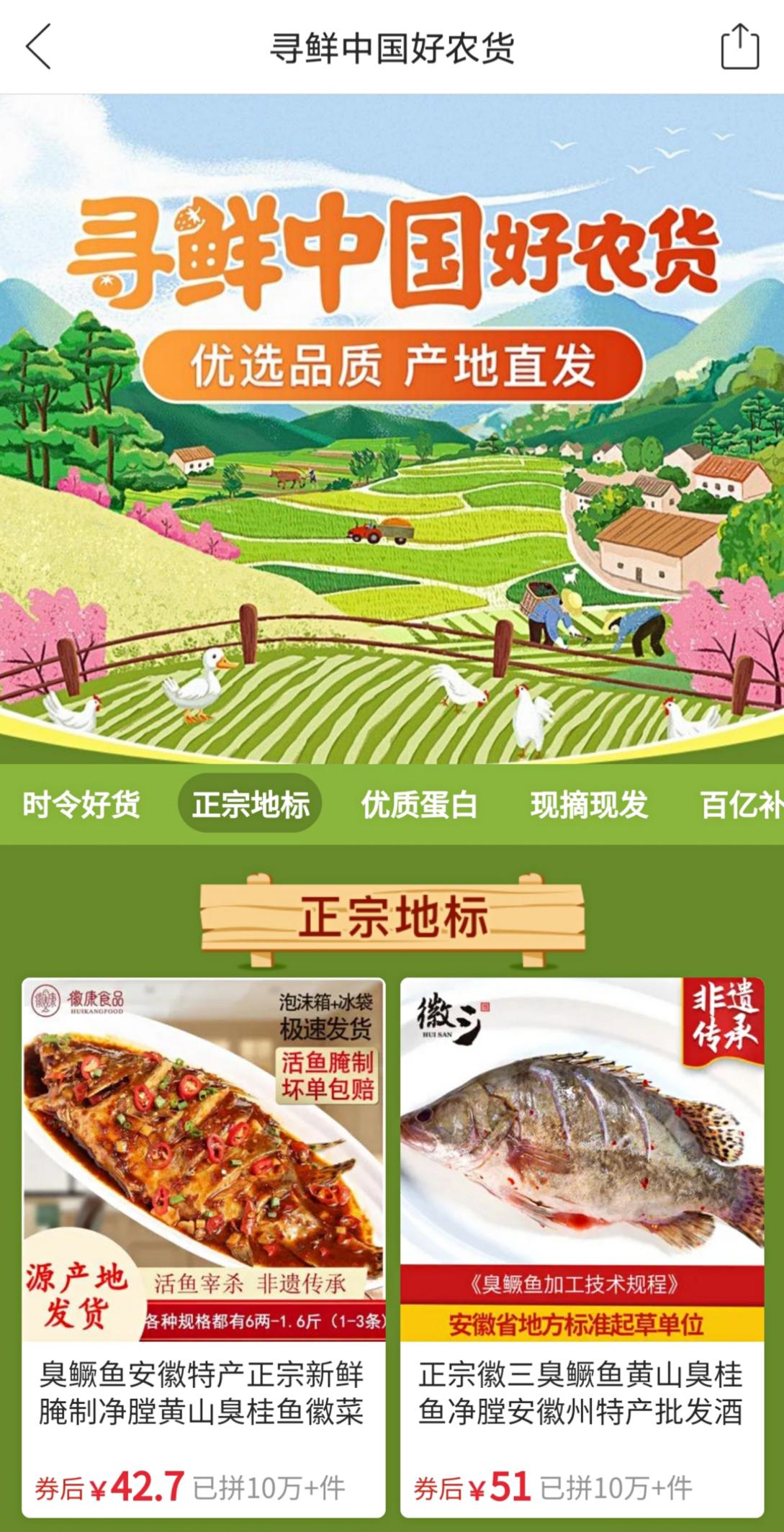Go back from 寻鲜中国好农货 page

click(x=39, y=47)
